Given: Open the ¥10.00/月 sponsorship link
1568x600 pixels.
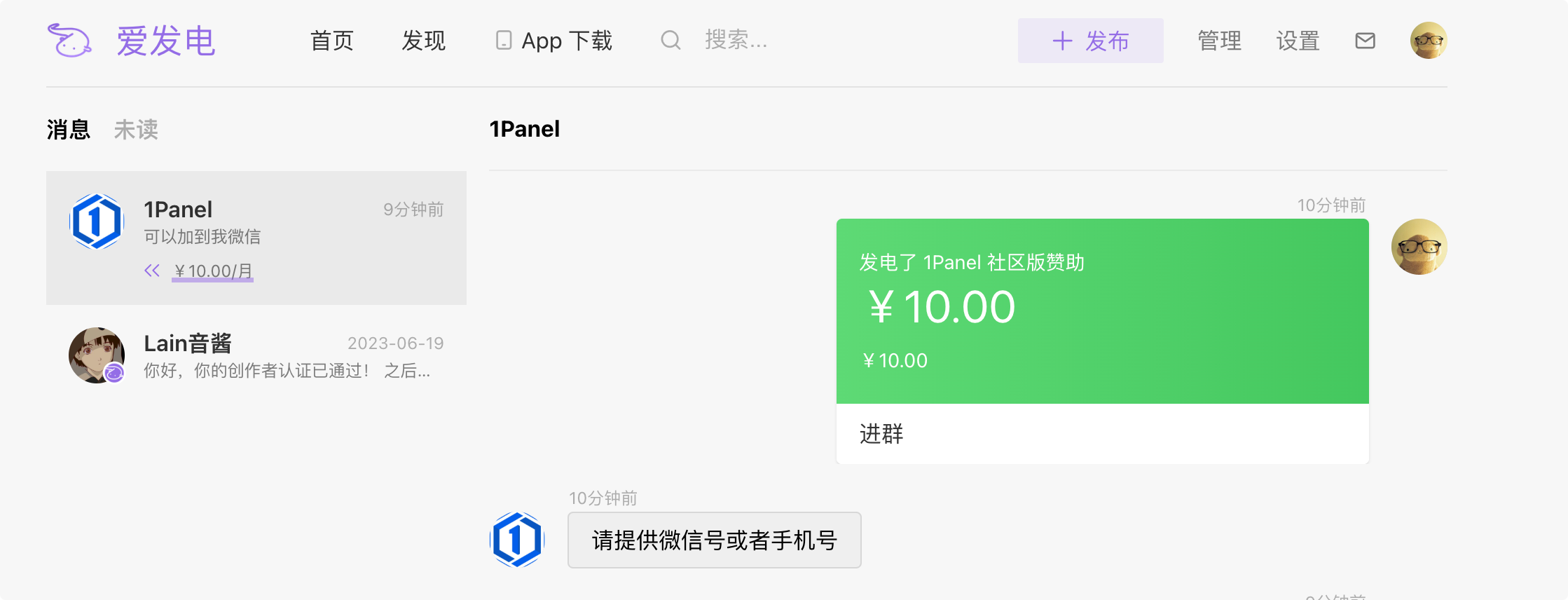Looking at the screenshot, I should 213,271.
